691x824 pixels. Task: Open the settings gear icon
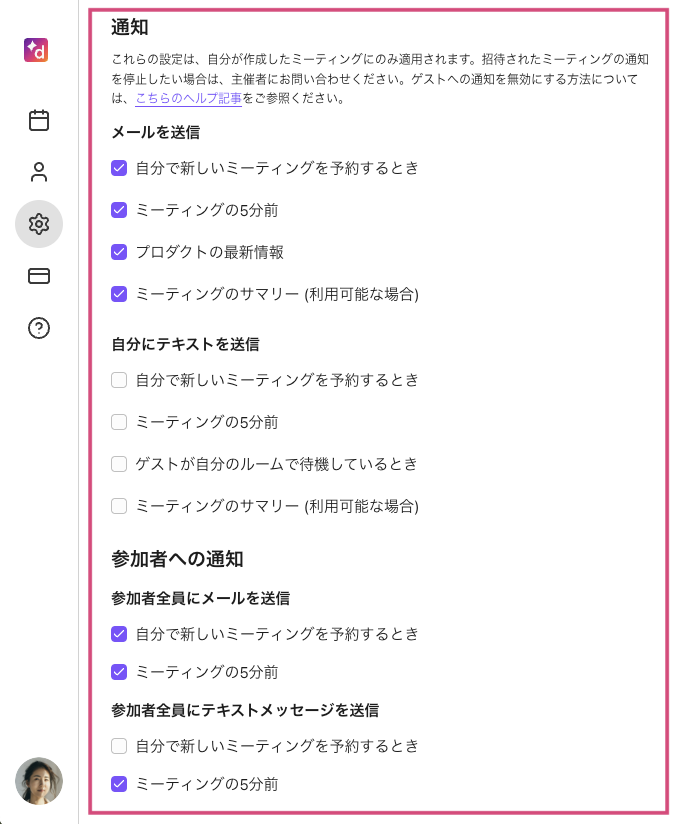[39, 224]
